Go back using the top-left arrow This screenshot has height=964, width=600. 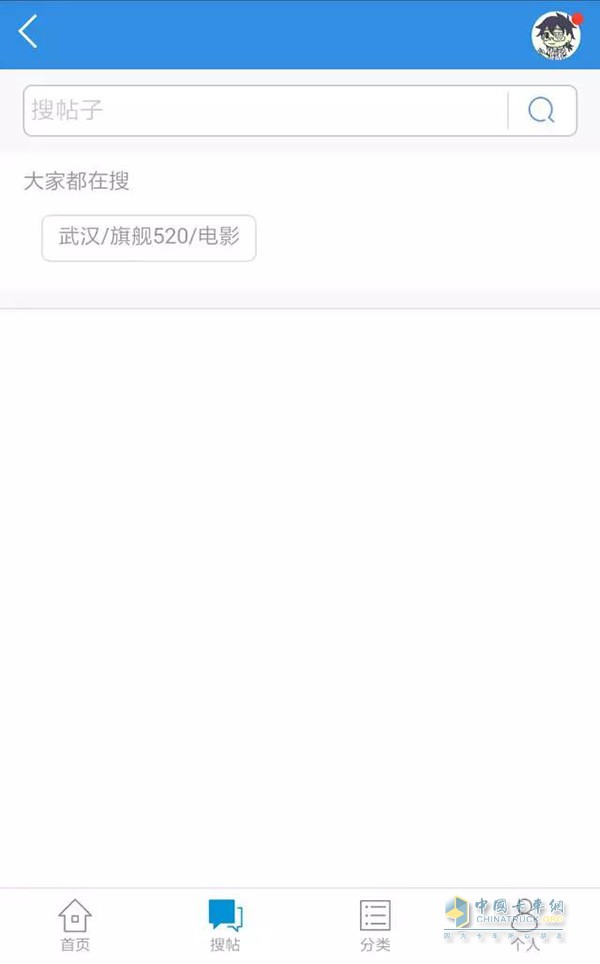(x=29, y=32)
